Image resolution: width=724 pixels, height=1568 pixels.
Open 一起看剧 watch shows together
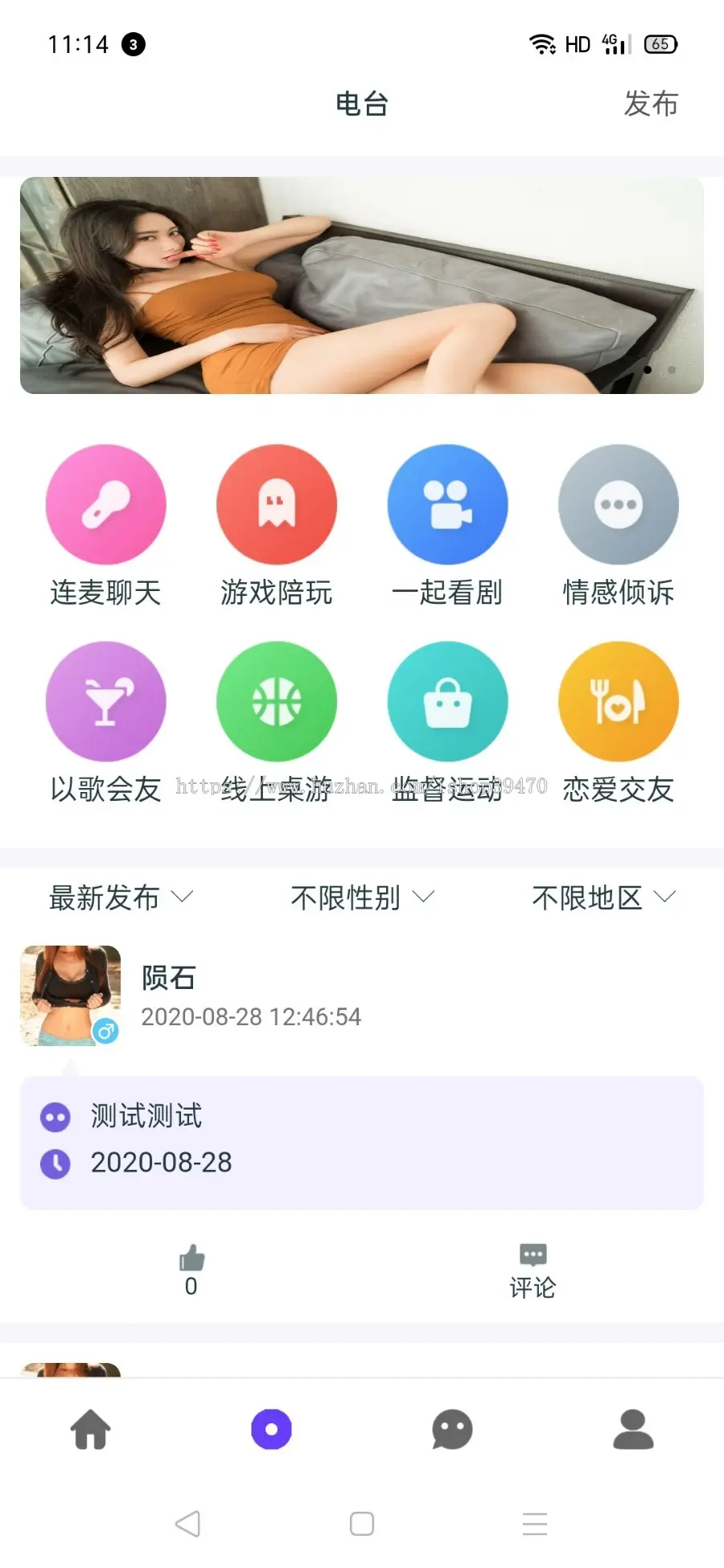tap(448, 504)
